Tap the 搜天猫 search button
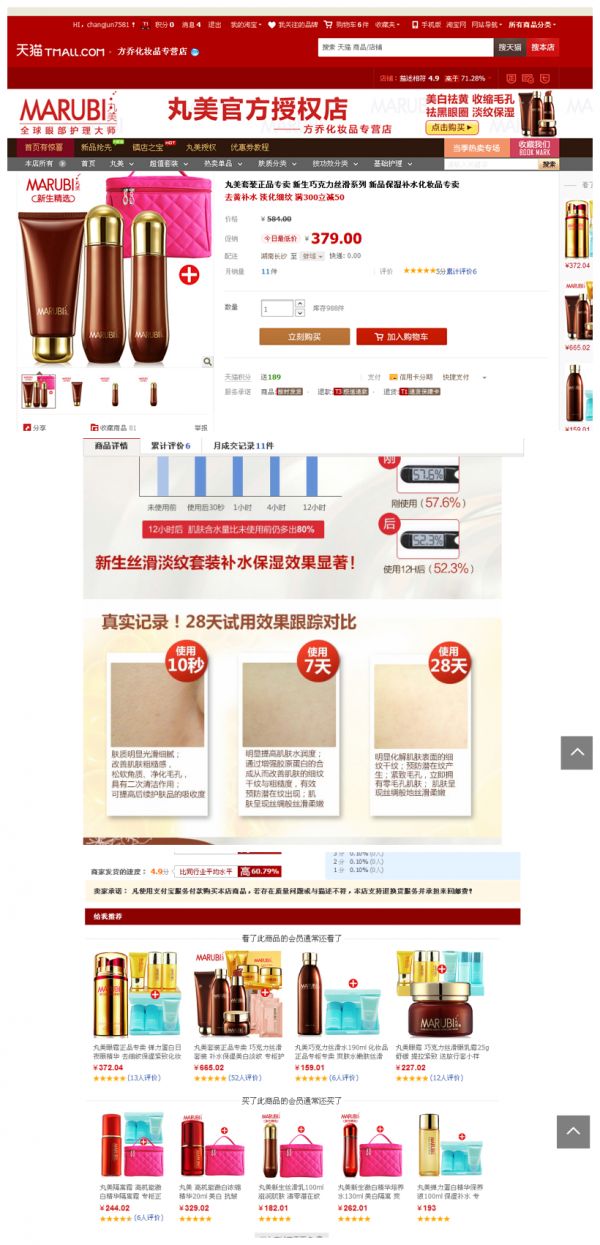Screen dimensions: 600x1245 coord(509,47)
